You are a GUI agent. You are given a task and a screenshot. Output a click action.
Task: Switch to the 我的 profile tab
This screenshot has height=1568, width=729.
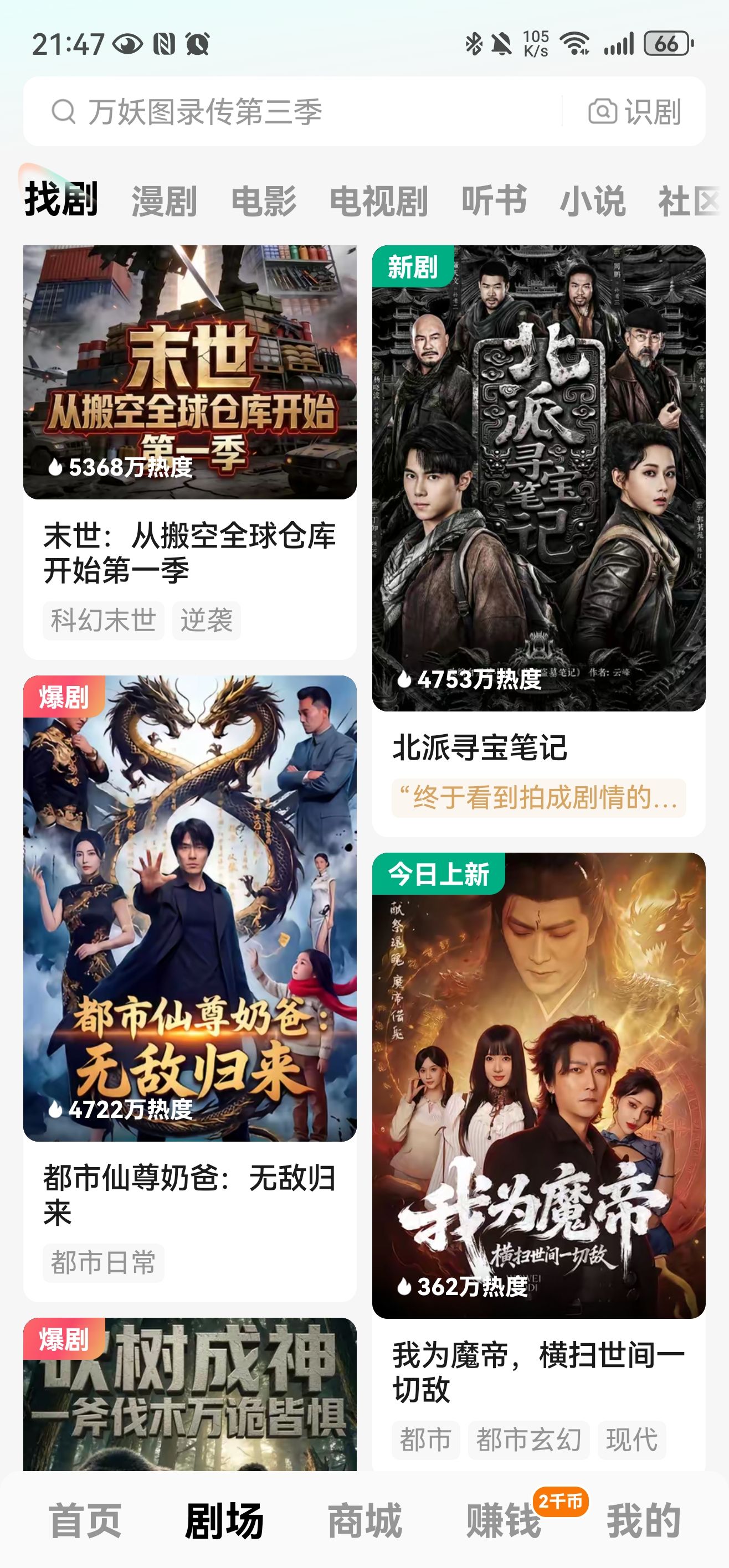tap(643, 1520)
